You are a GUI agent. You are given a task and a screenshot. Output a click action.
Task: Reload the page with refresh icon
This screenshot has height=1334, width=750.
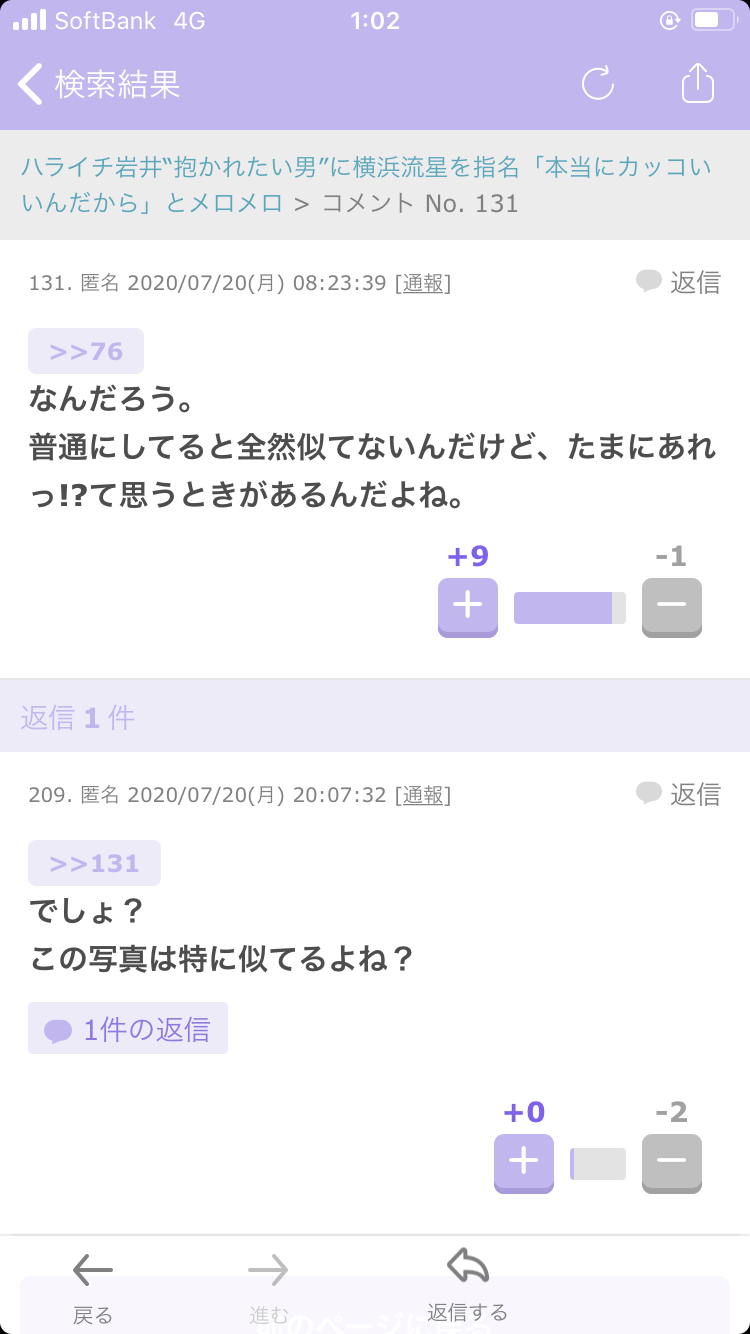tap(598, 84)
